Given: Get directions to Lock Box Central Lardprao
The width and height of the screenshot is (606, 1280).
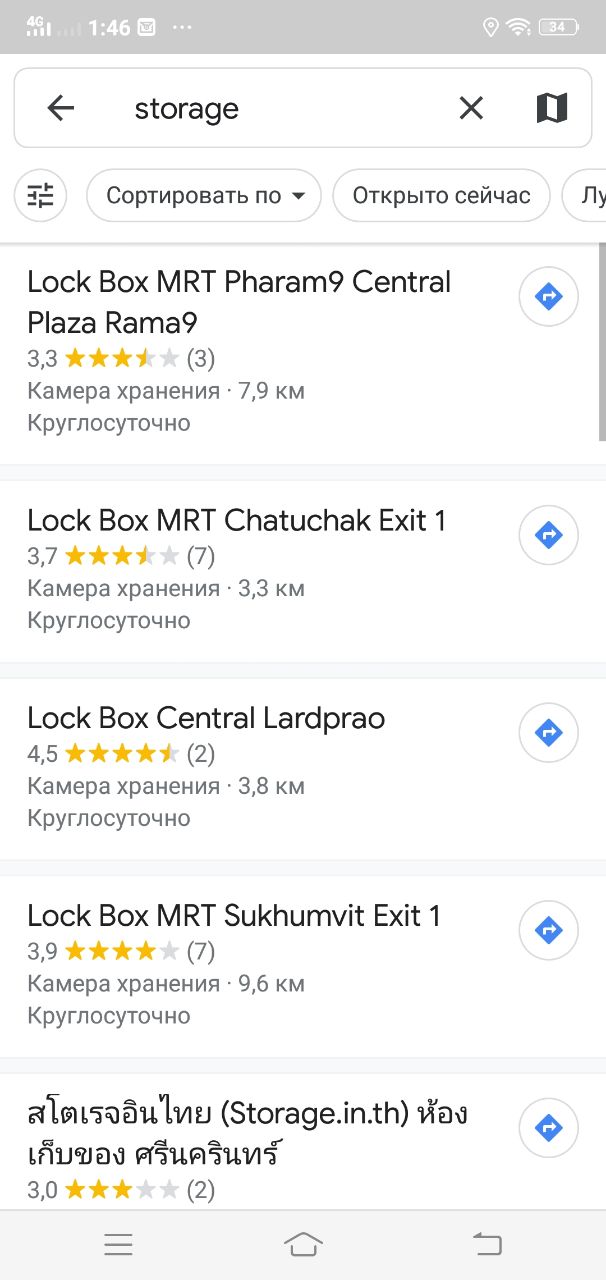Looking at the screenshot, I should 549,733.
